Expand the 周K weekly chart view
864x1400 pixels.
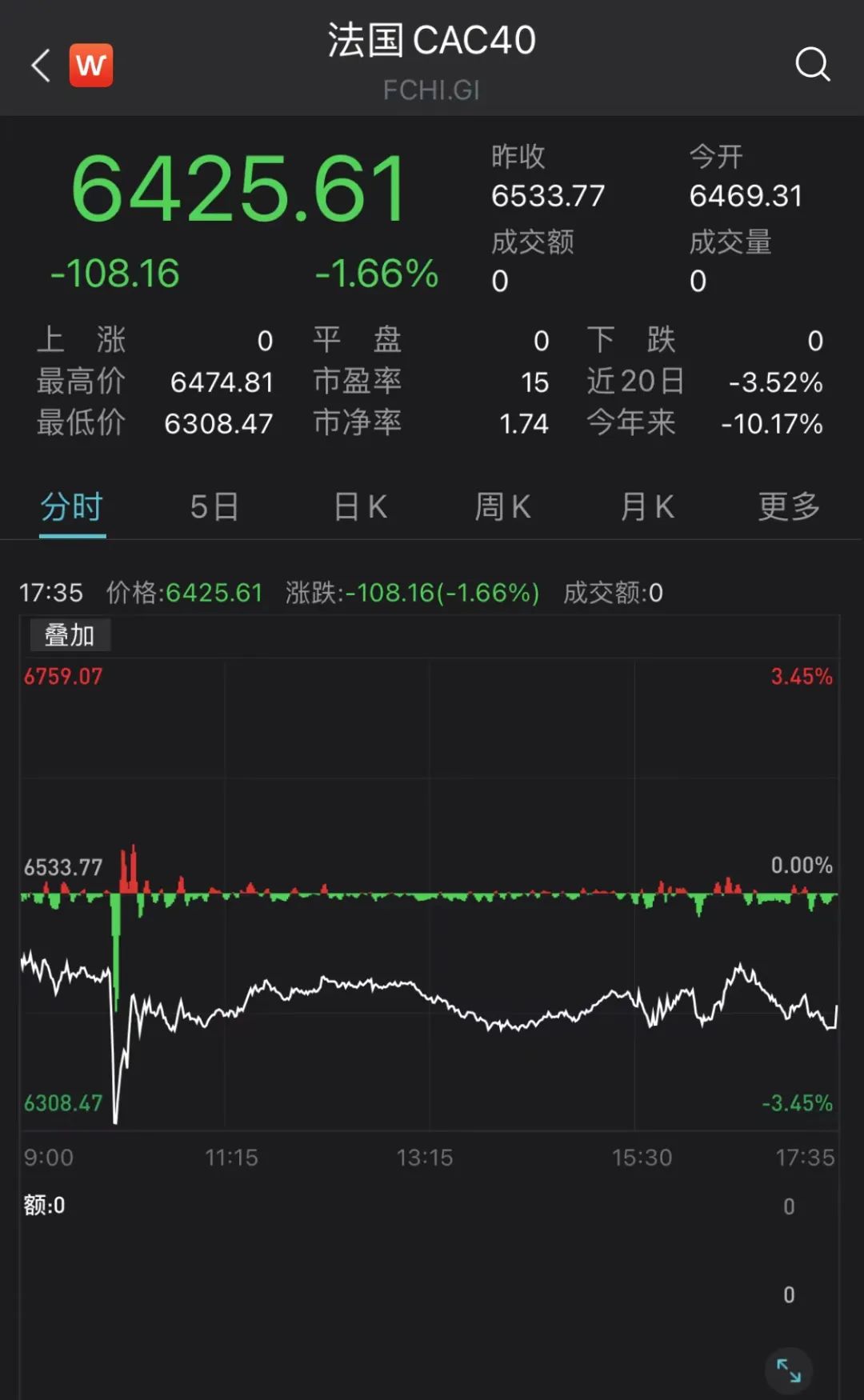point(502,506)
